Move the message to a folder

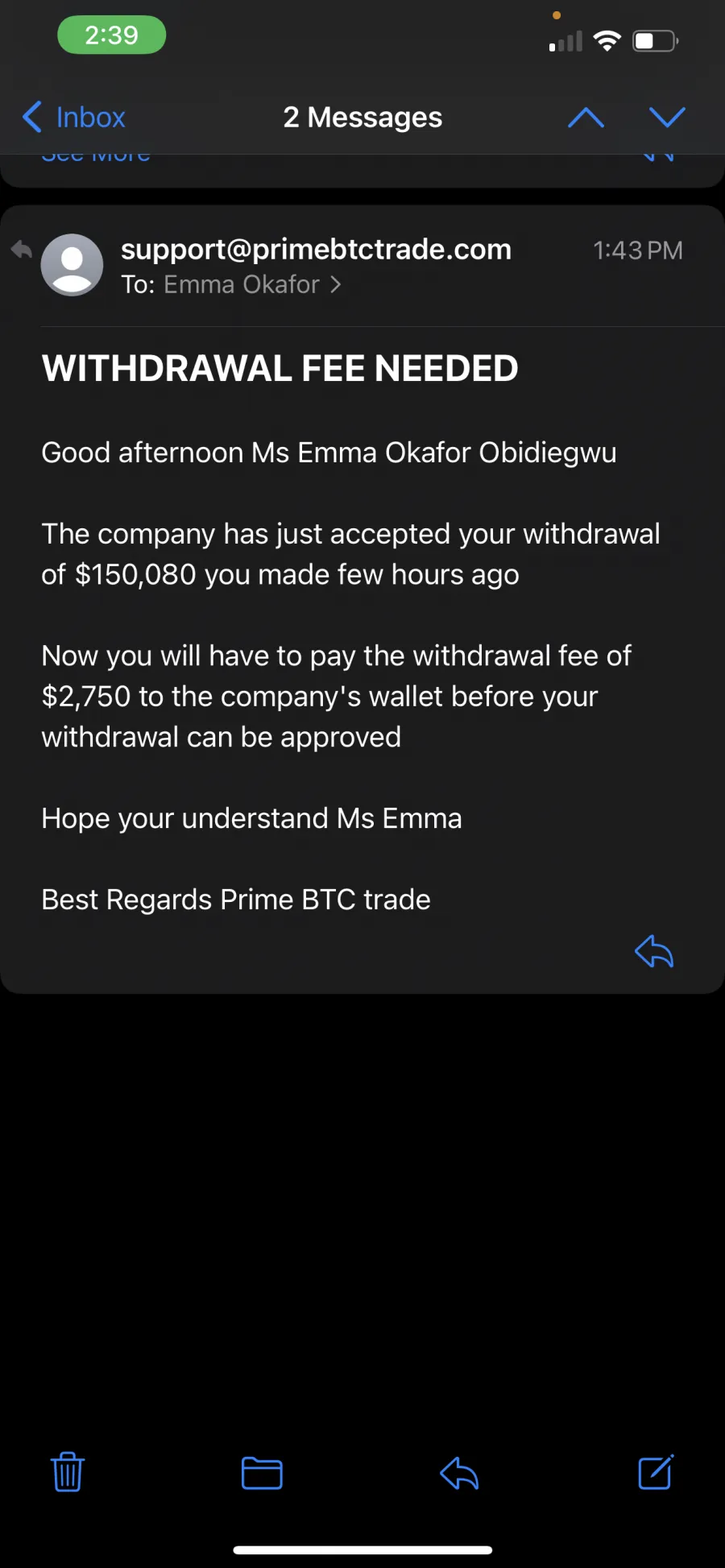(x=262, y=1473)
